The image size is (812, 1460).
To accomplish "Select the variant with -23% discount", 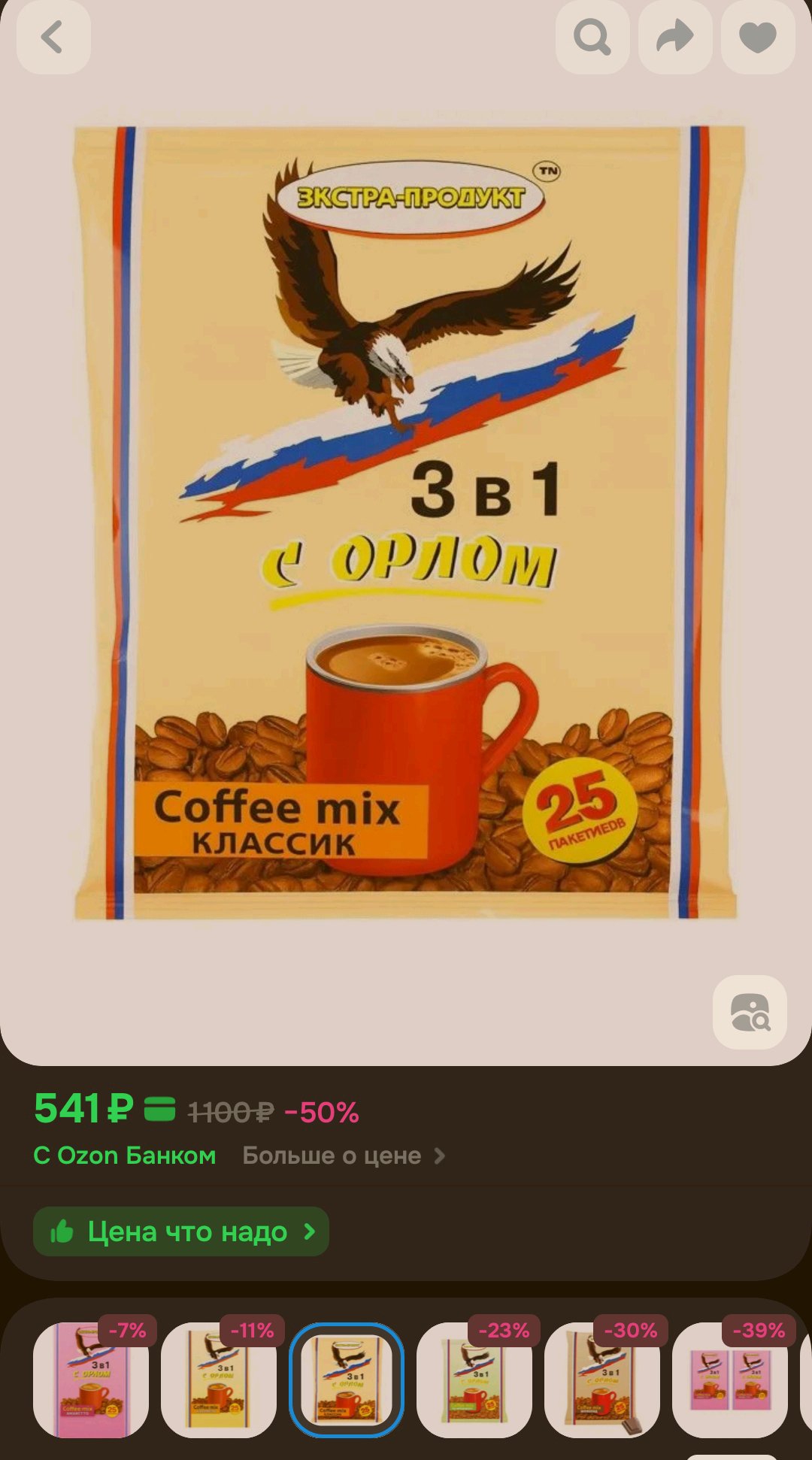I will (474, 1380).
